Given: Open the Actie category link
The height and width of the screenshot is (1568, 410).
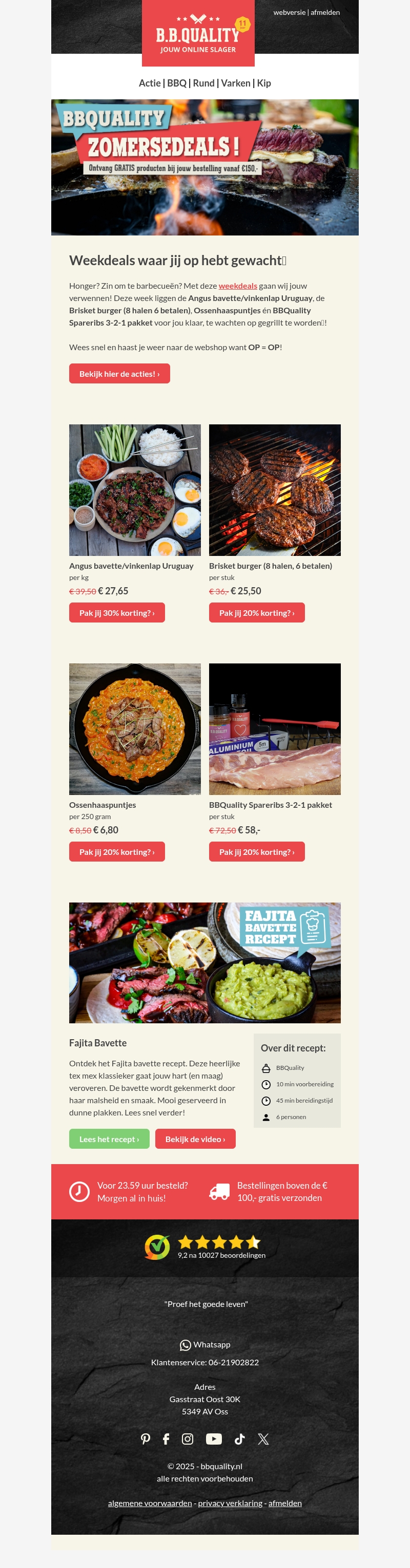Looking at the screenshot, I should coord(149,83).
